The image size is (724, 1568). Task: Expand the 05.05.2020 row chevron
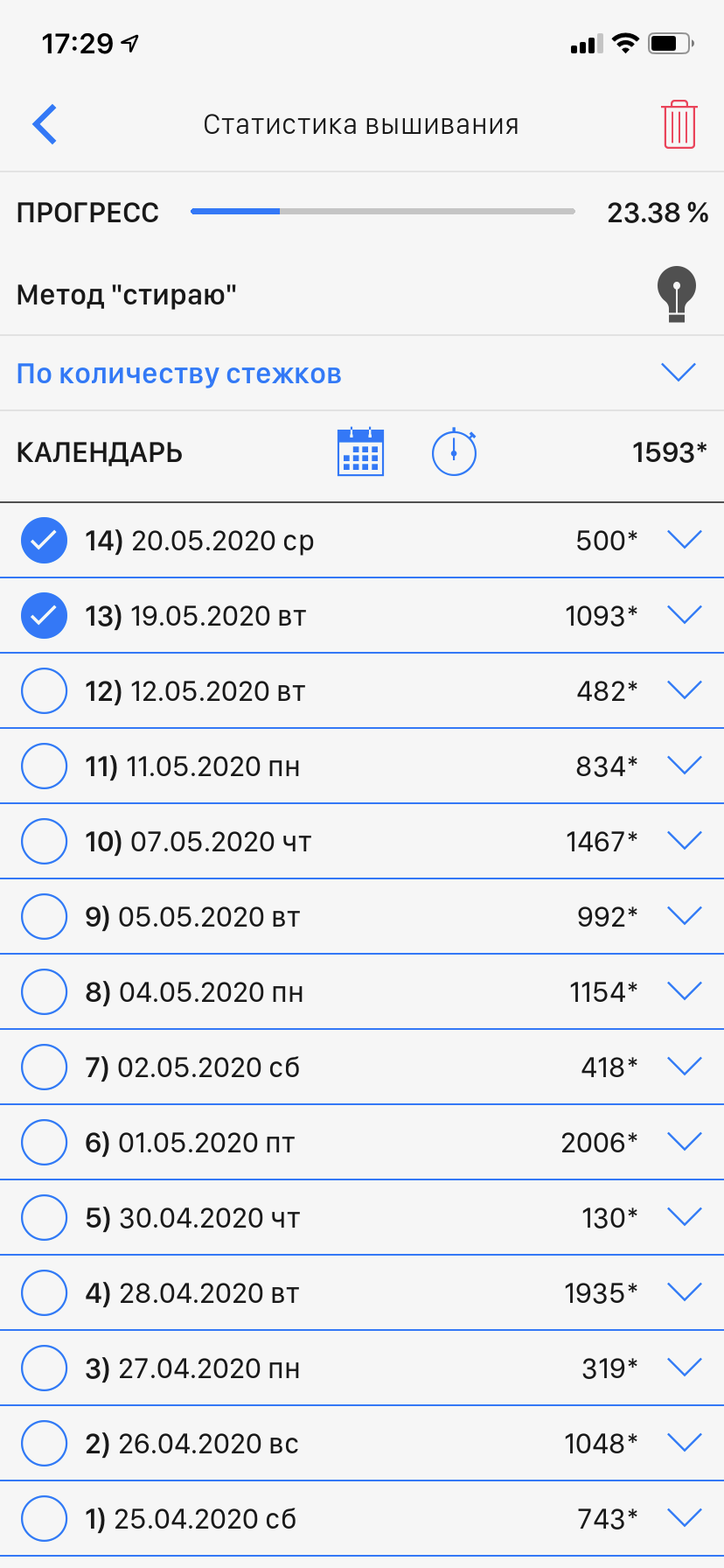[x=684, y=916]
